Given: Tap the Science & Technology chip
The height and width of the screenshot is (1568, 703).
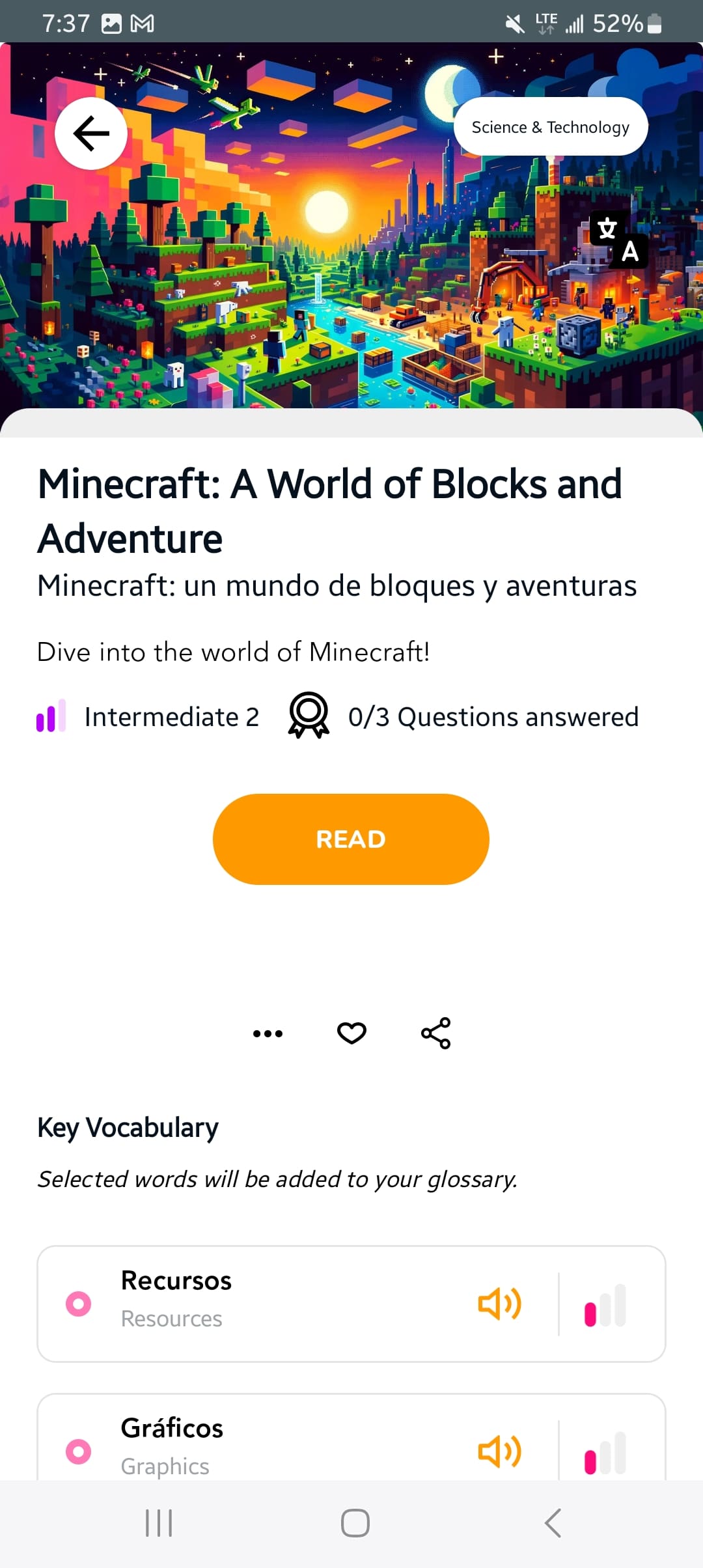Looking at the screenshot, I should [x=550, y=127].
